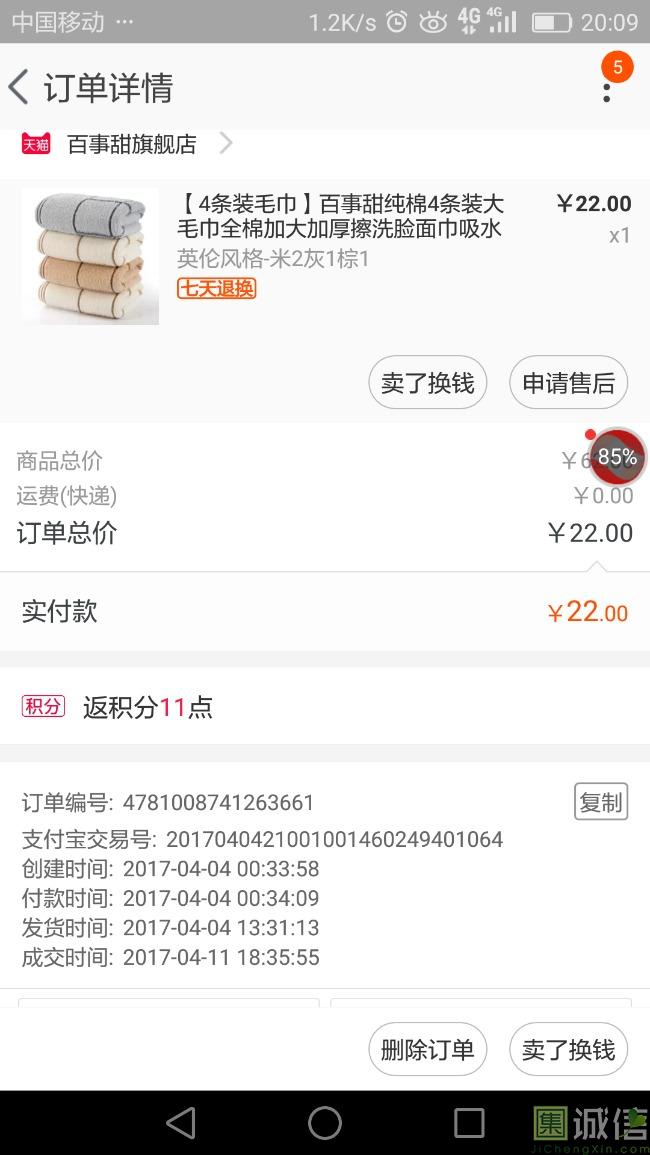View the 4条装毛巾 product details
Image resolution: width=650 pixels, height=1155 pixels.
point(340,217)
